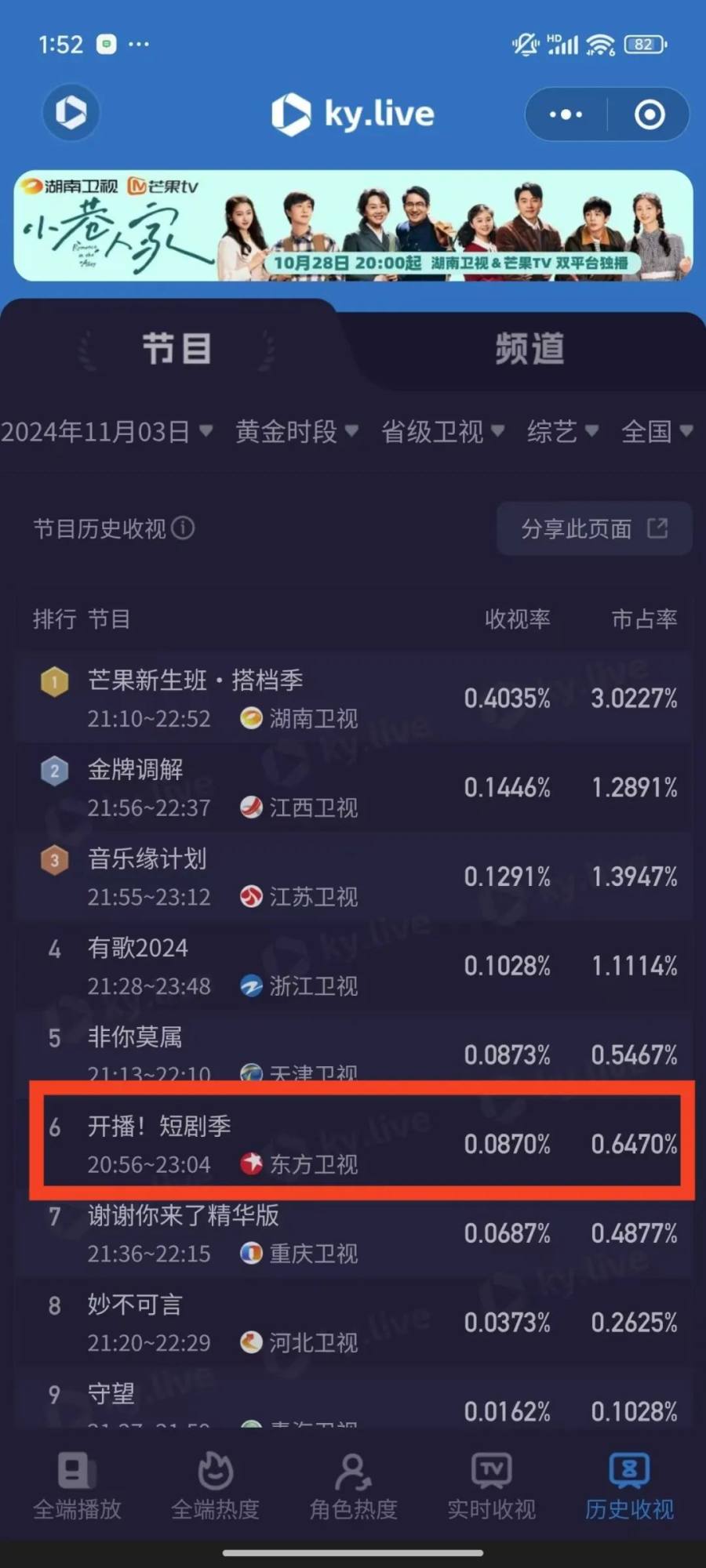
Task: Share this page via 分享此页面
Action: 594,528
